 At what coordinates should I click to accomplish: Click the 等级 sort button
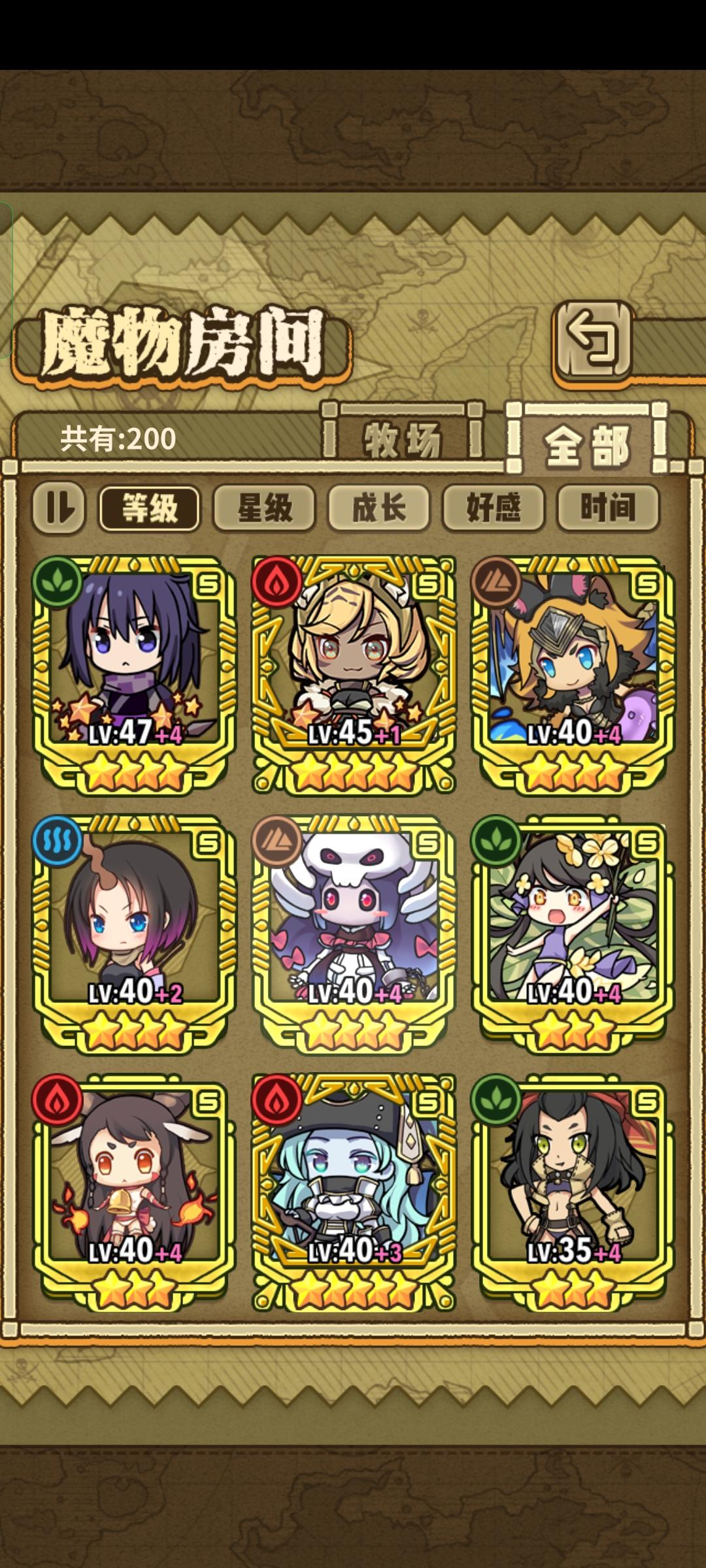click(149, 509)
